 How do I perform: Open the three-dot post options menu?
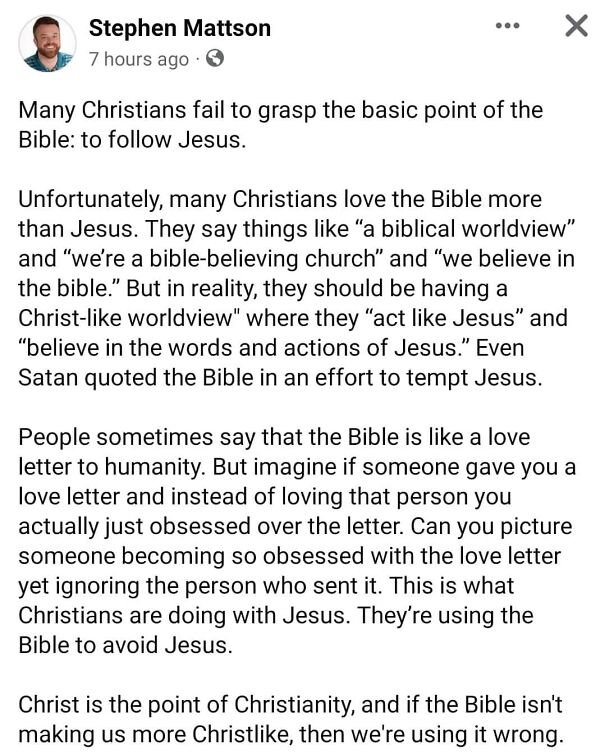click(509, 27)
